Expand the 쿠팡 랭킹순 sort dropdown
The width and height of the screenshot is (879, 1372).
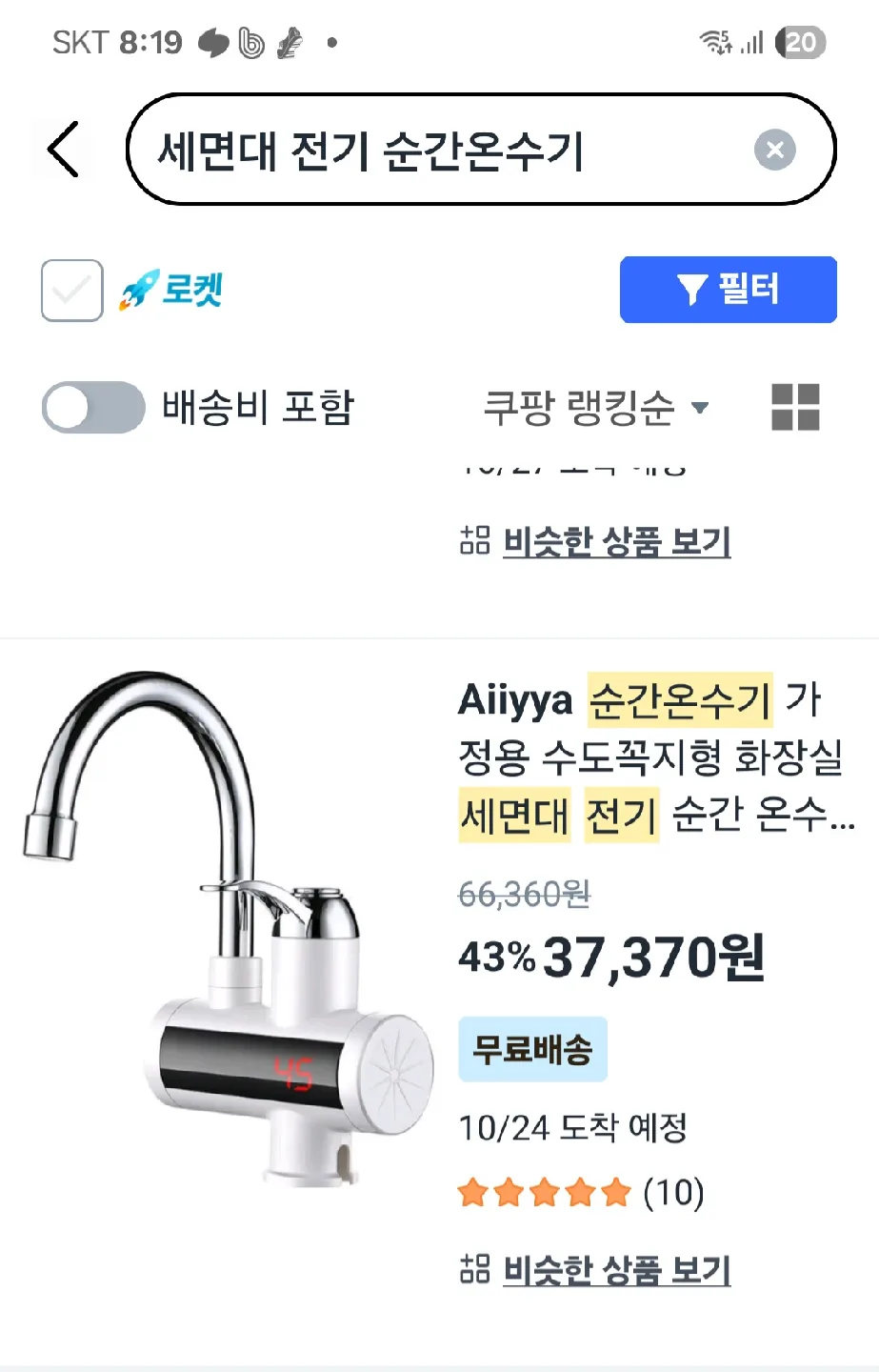pyautogui.click(x=595, y=408)
